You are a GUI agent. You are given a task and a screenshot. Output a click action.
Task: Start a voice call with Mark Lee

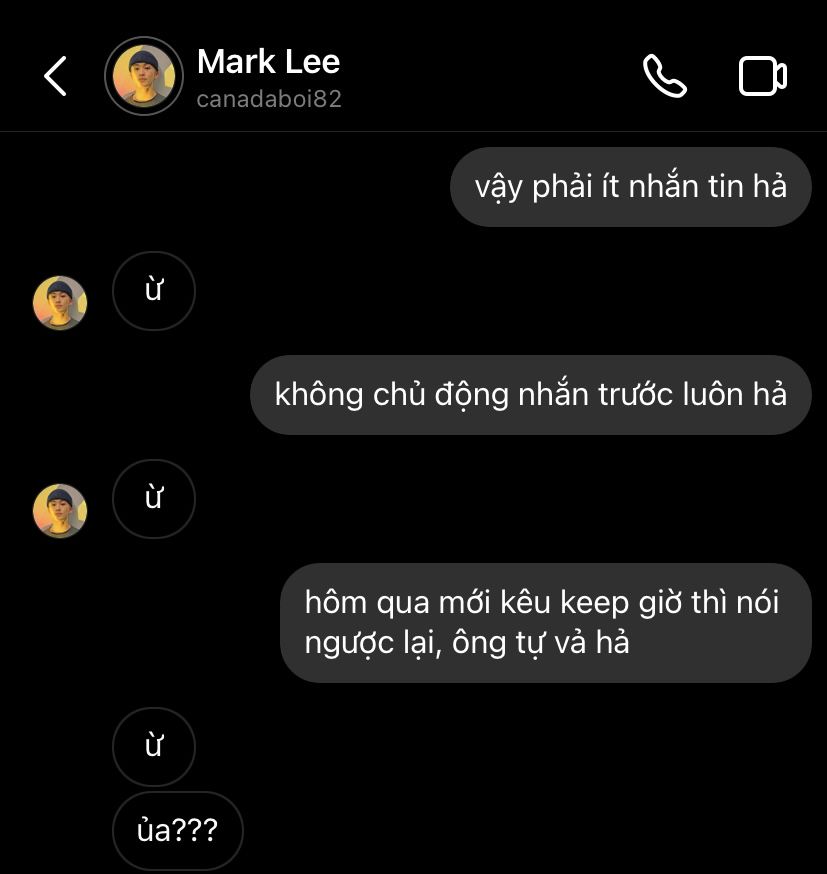coord(665,76)
